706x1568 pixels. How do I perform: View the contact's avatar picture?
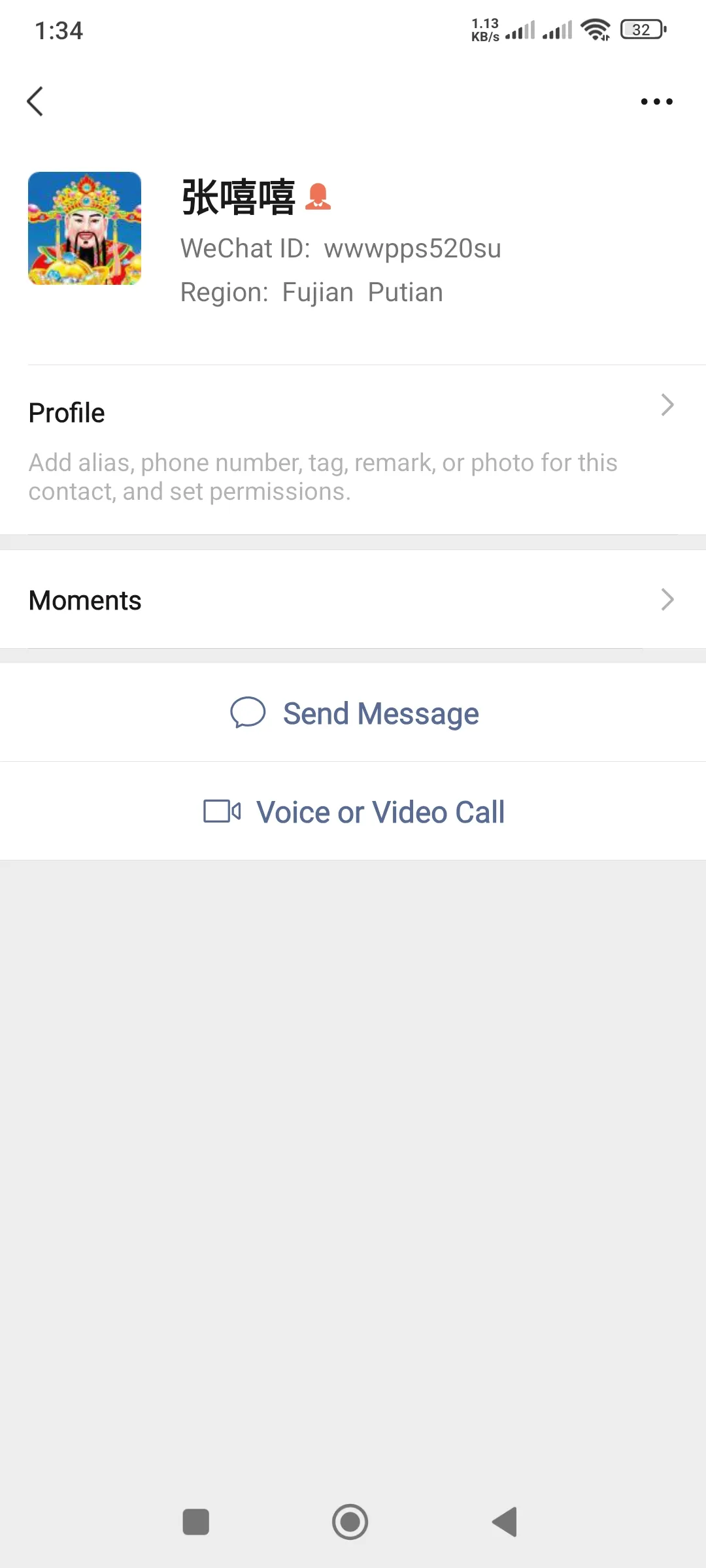point(85,228)
